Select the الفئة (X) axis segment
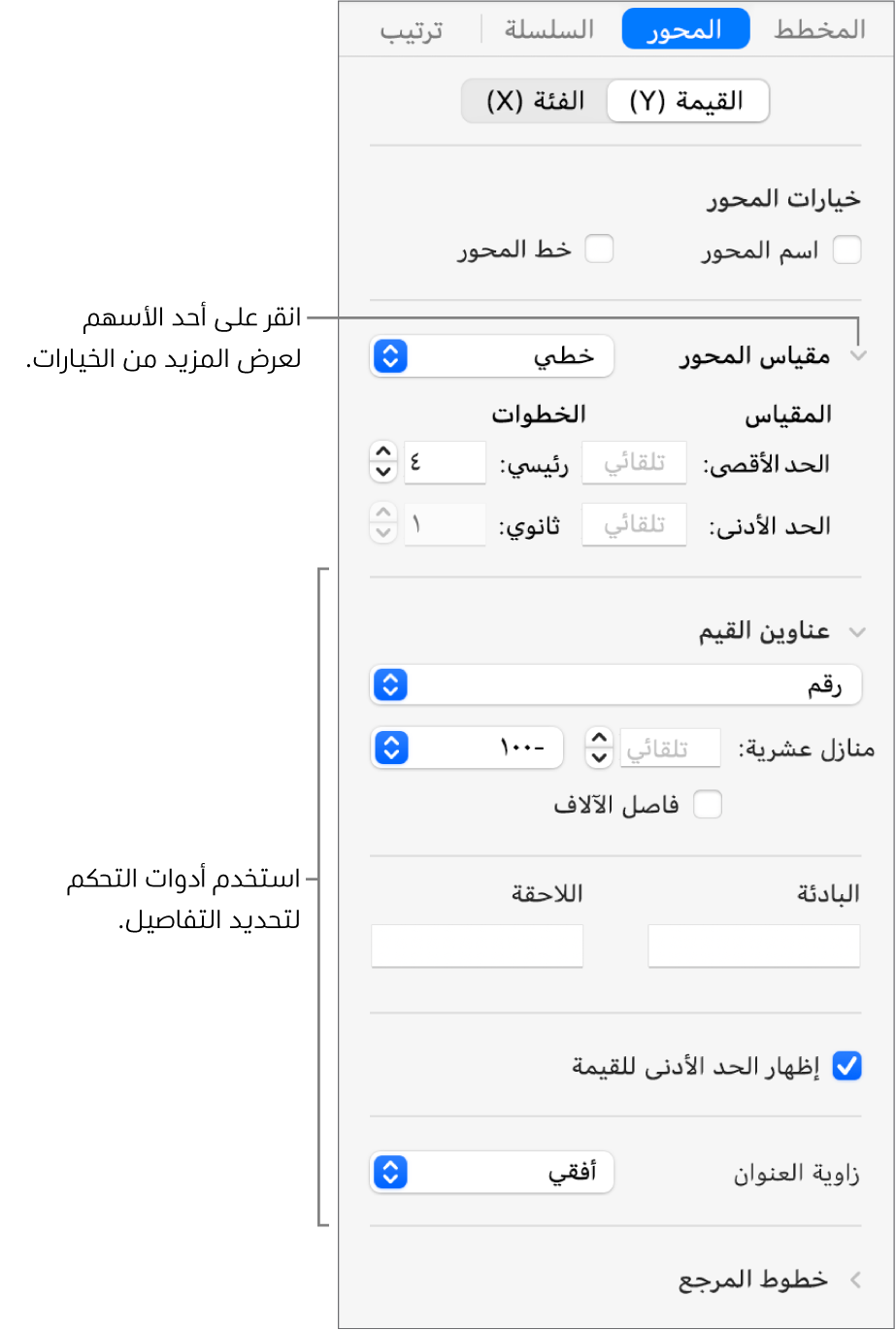 click(535, 101)
